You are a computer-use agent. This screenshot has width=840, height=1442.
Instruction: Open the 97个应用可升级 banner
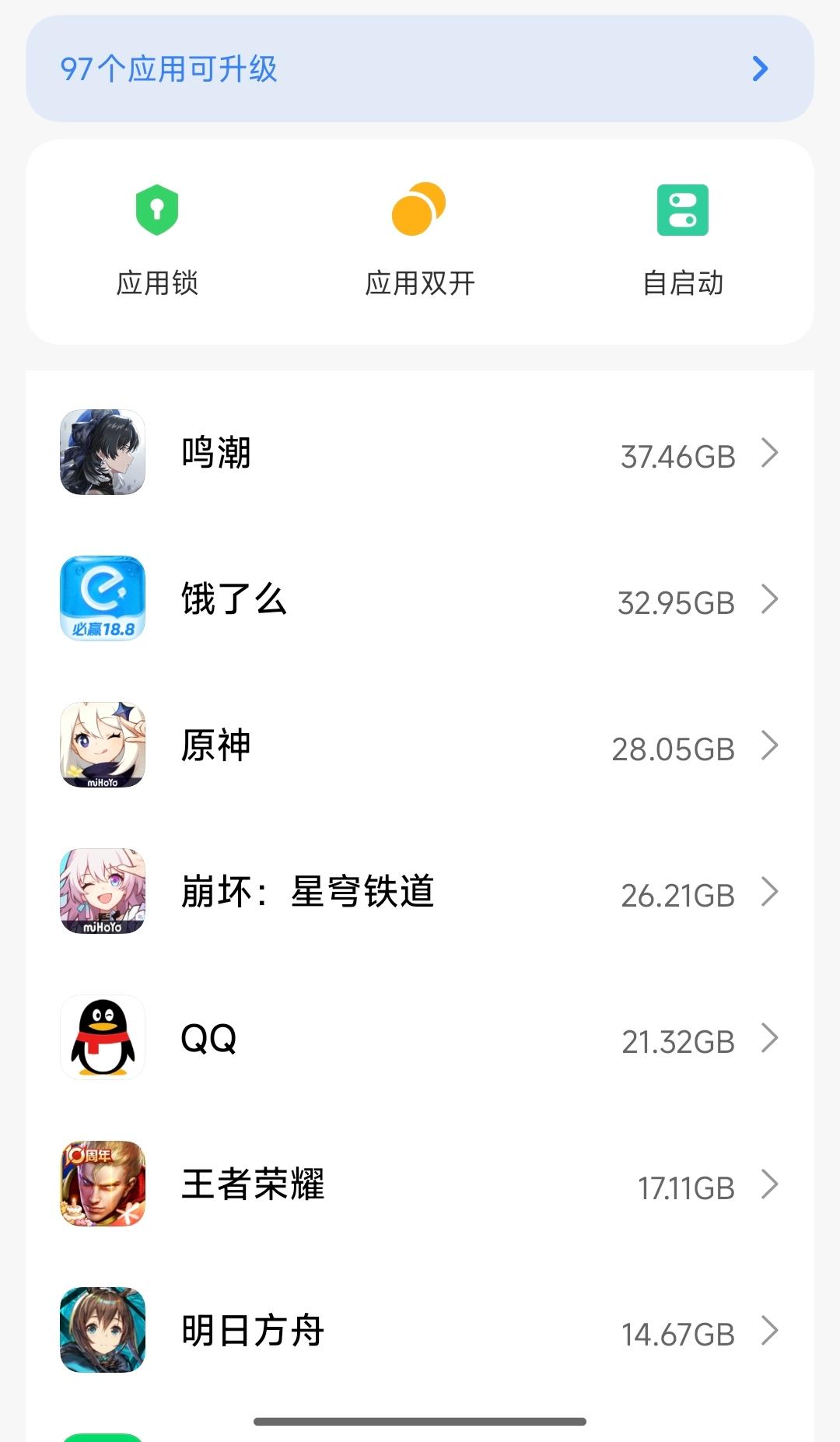click(x=420, y=68)
